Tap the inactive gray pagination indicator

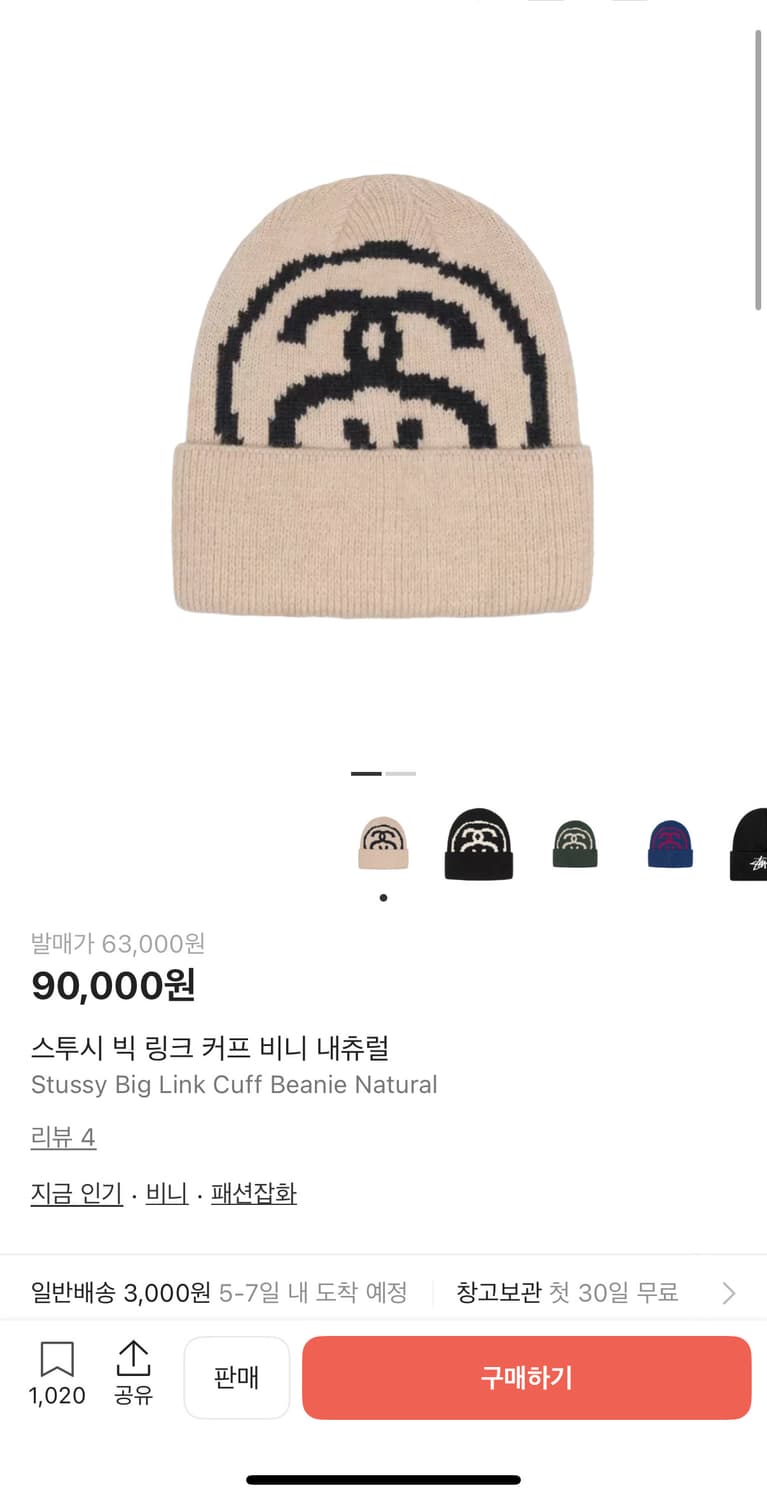[x=402, y=773]
